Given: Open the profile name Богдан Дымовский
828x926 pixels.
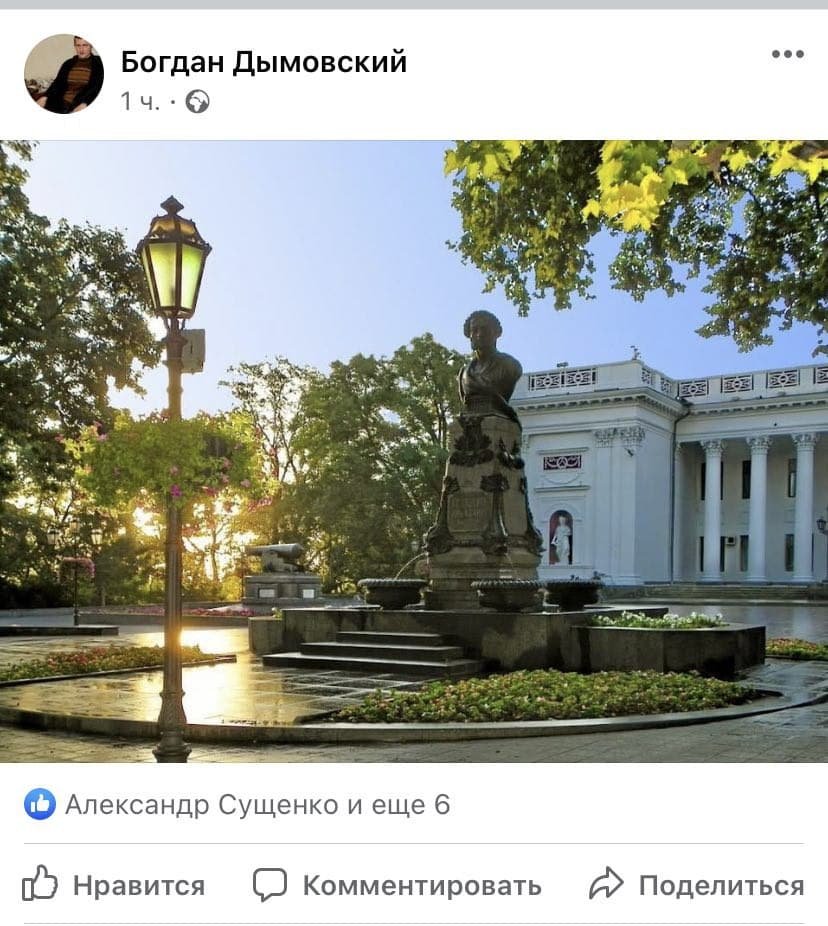Looking at the screenshot, I should [264, 62].
